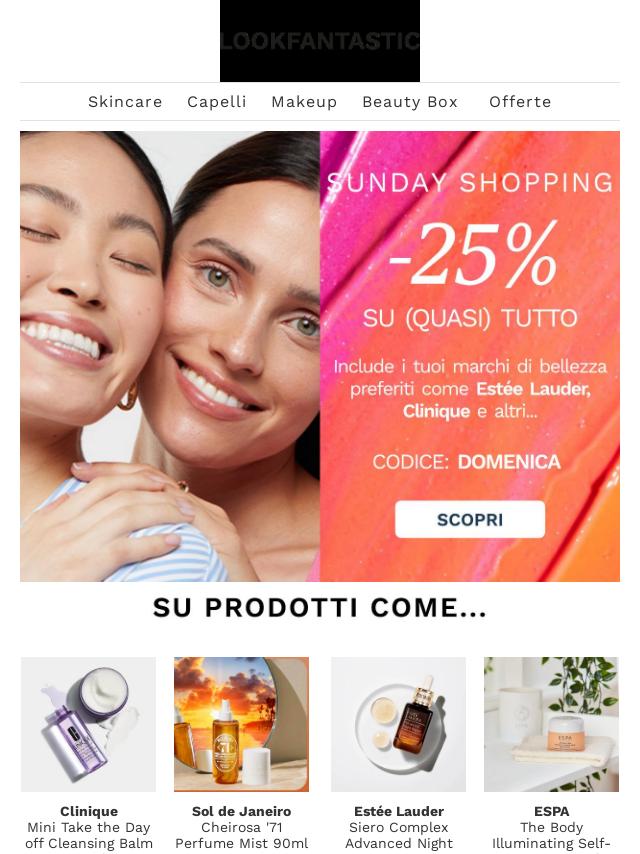
Task: Go to the Capelli section
Action: tap(217, 102)
